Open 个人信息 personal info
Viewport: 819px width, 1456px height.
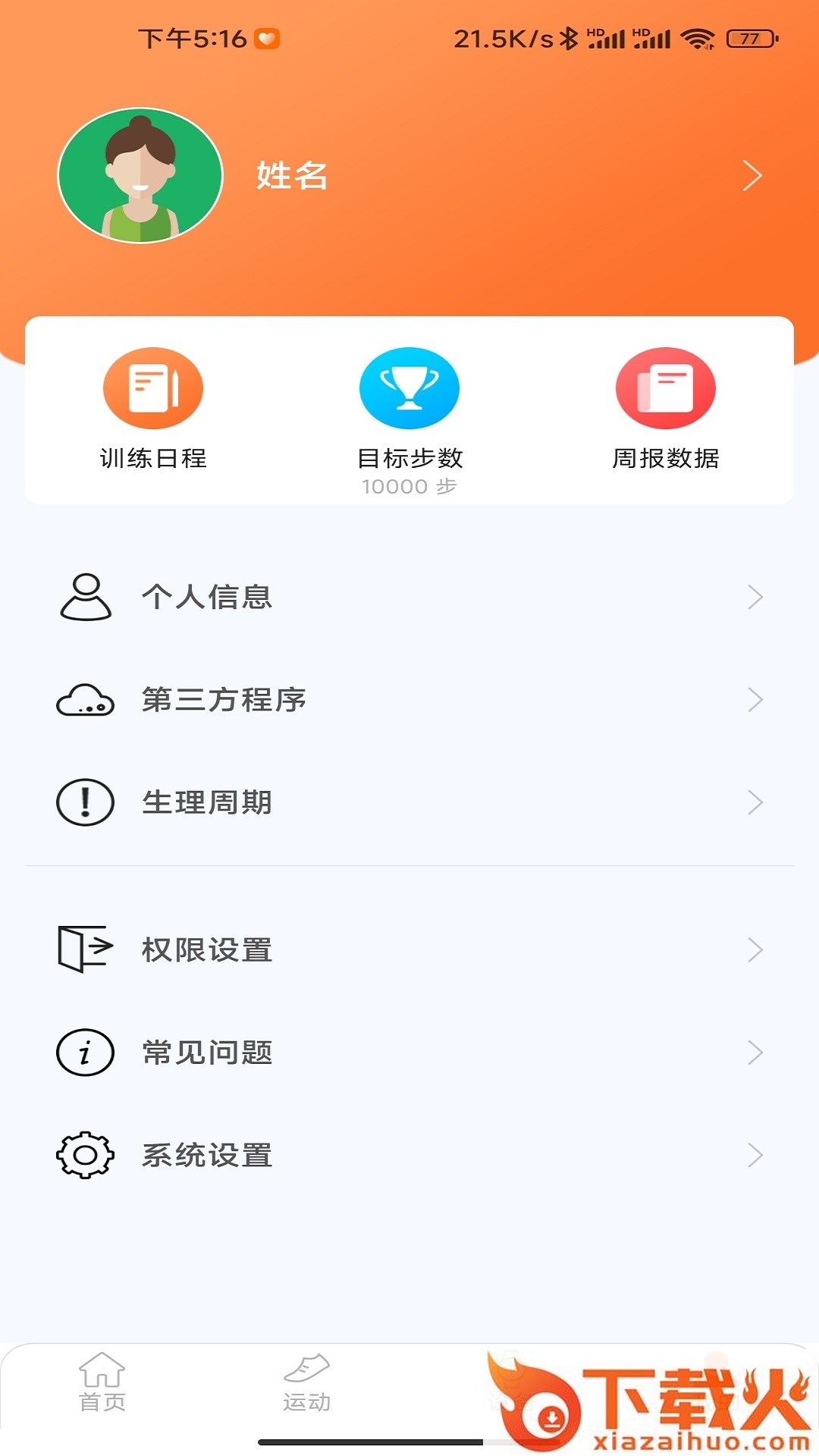pos(409,597)
